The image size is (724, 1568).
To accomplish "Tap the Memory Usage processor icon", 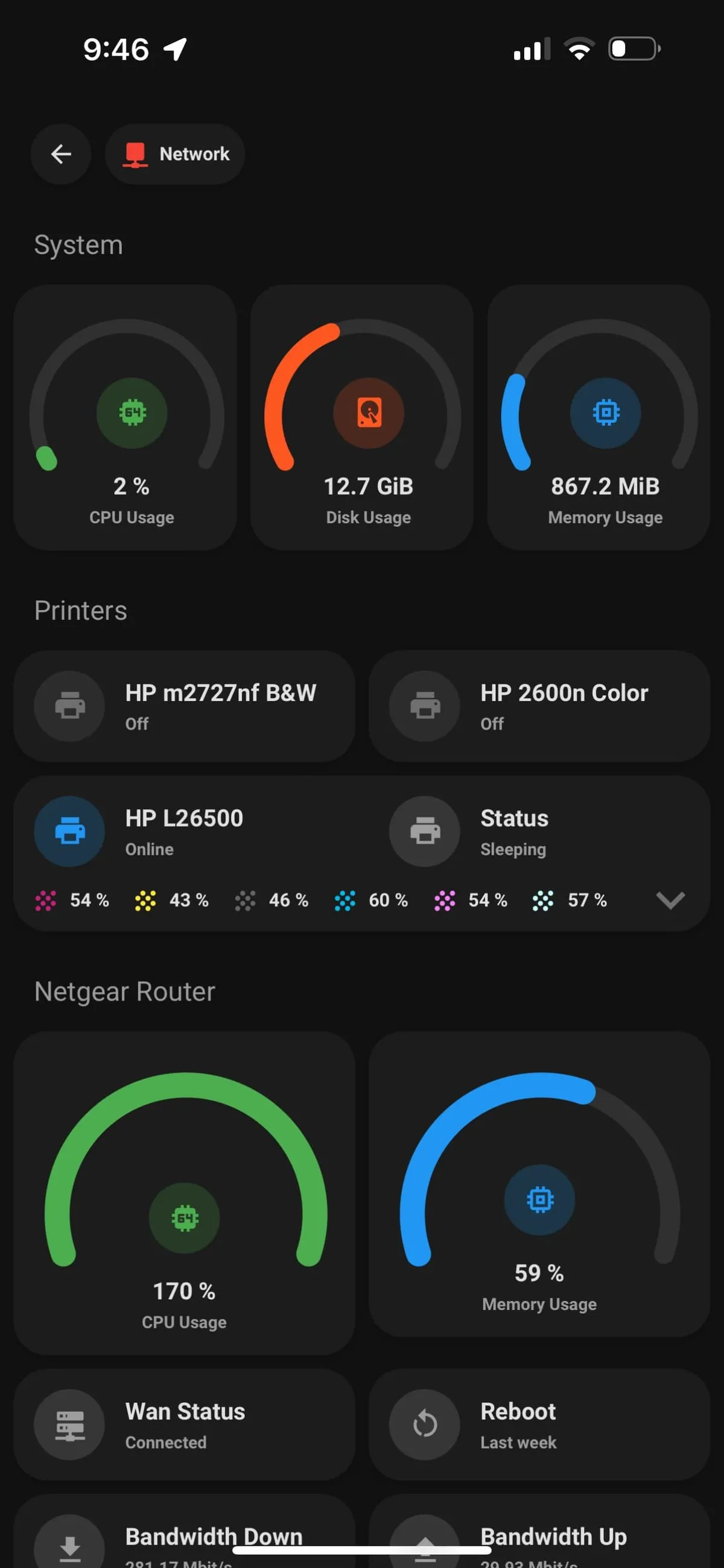I will tap(605, 413).
